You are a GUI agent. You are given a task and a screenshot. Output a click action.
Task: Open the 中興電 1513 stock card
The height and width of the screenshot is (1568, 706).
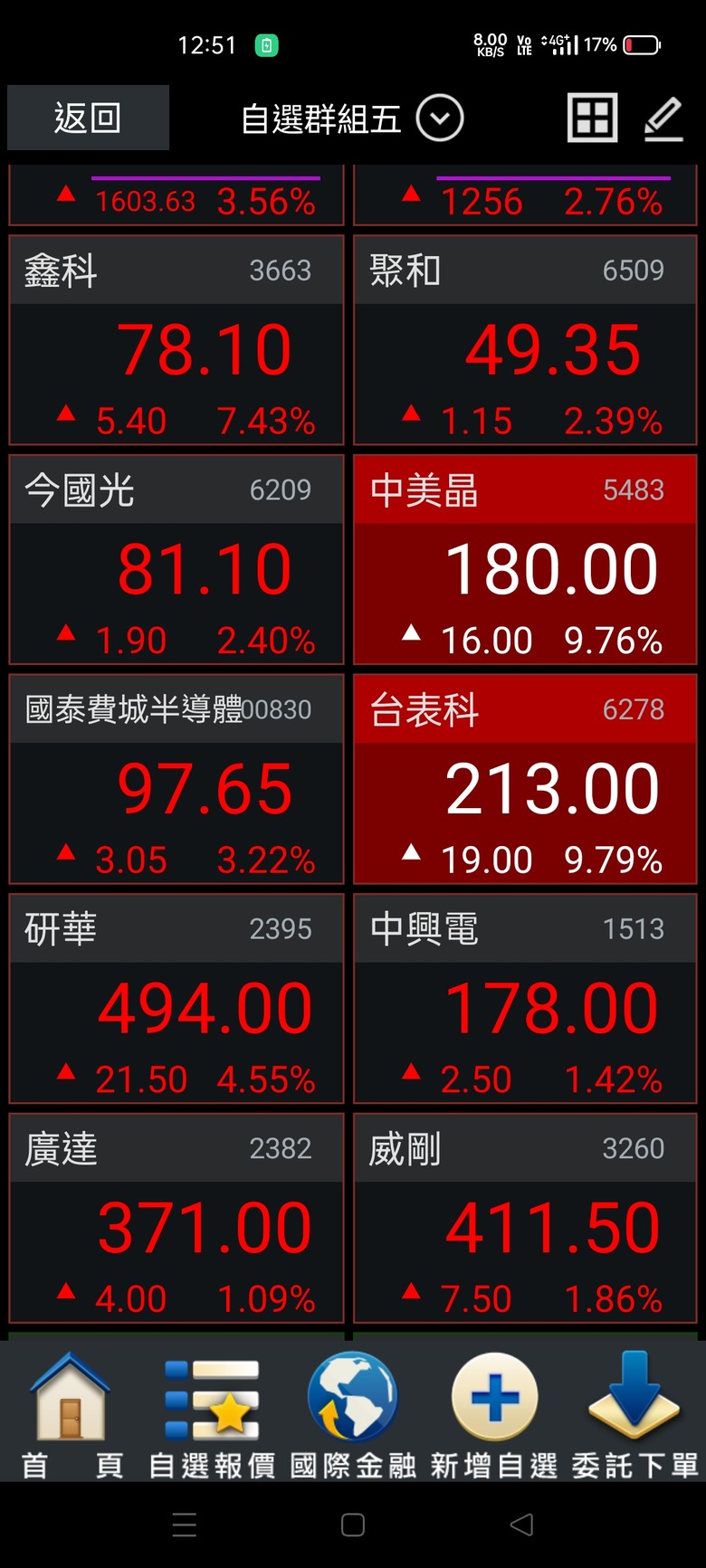pos(525,999)
